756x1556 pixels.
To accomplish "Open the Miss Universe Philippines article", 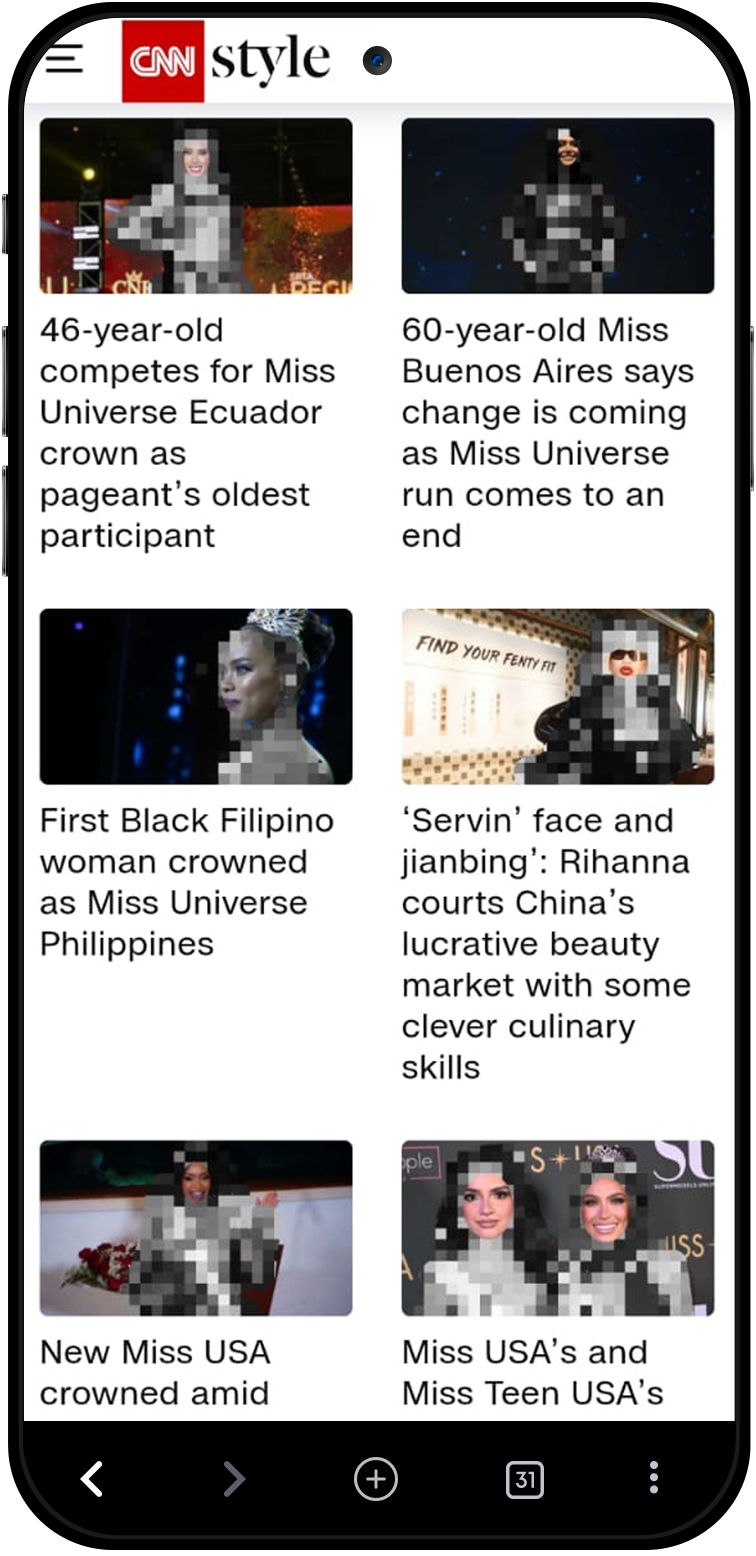I will (186, 881).
